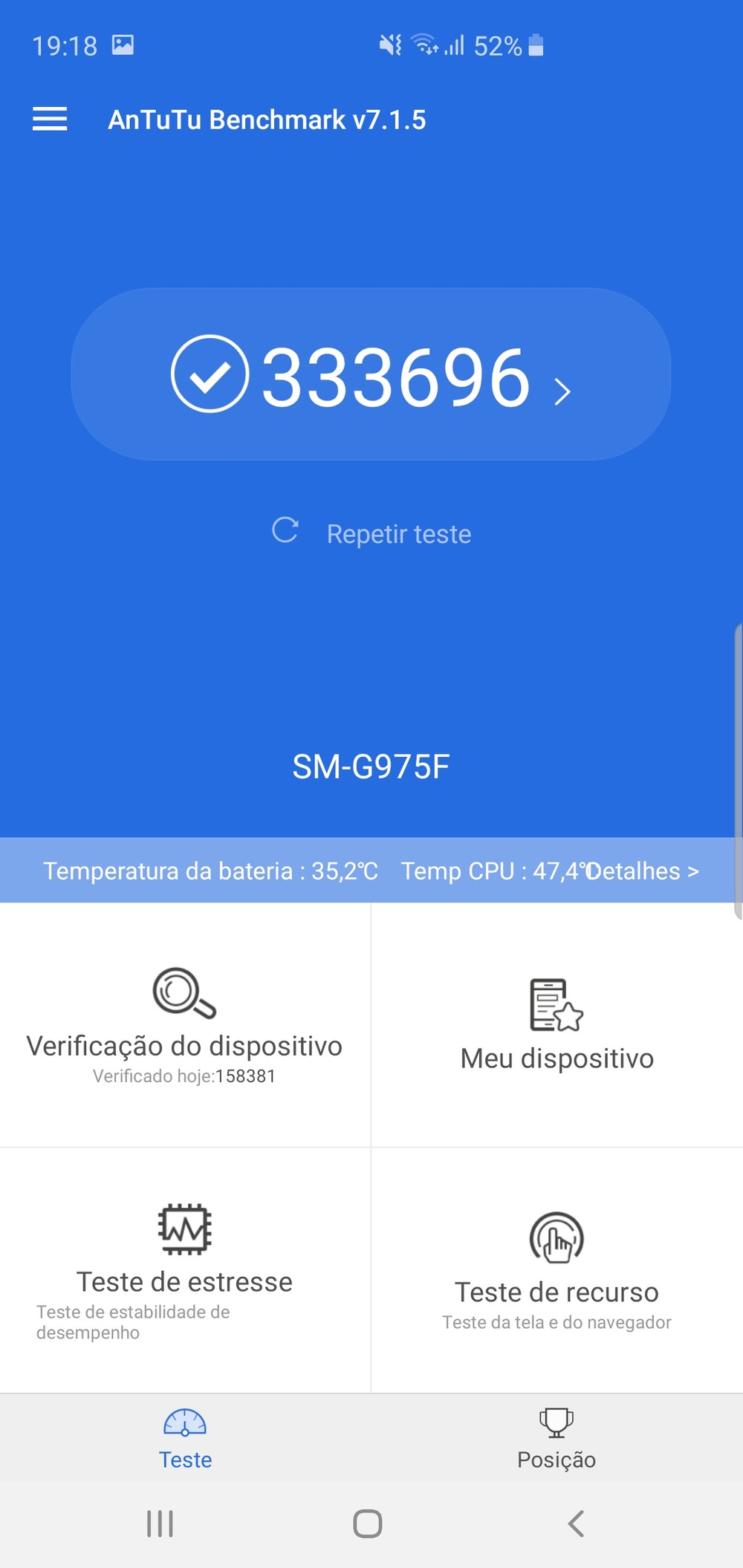Image resolution: width=743 pixels, height=1568 pixels.
Task: Open Verificação do dispositivo
Action: click(184, 1025)
